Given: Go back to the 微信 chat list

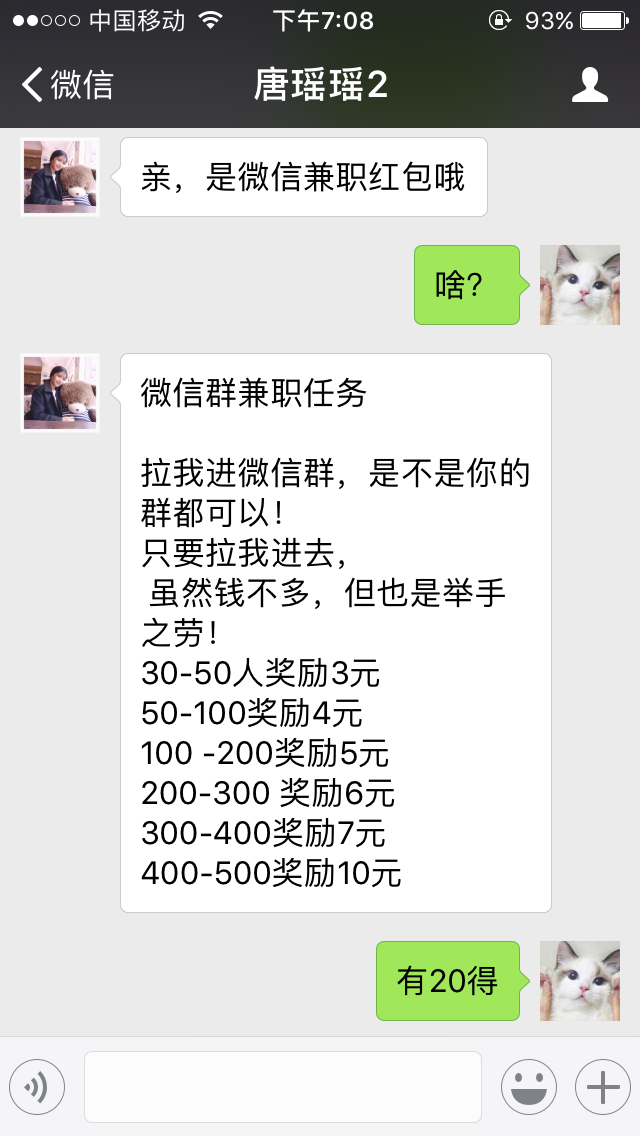Looking at the screenshot, I should point(67,85).
